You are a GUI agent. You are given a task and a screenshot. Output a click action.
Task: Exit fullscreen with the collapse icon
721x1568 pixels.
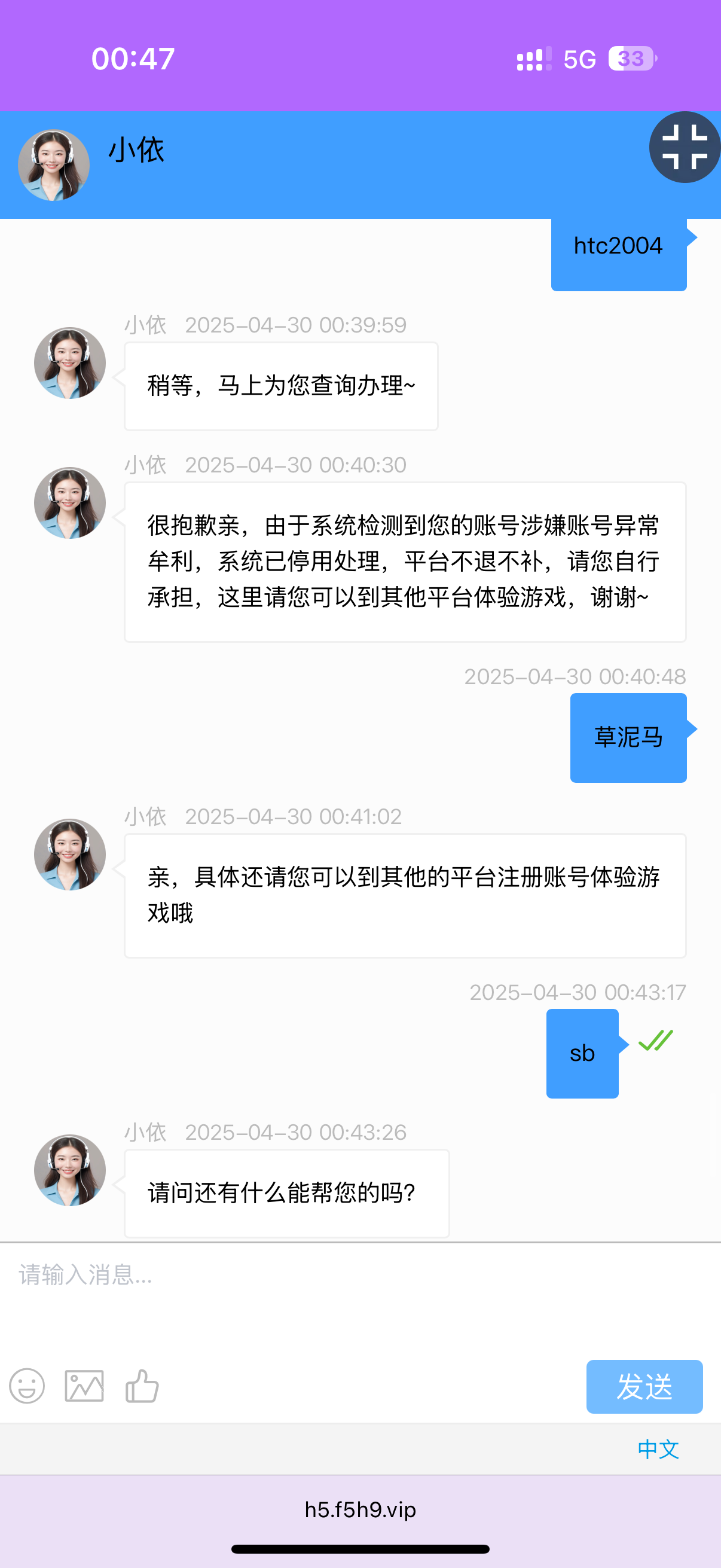click(x=685, y=147)
